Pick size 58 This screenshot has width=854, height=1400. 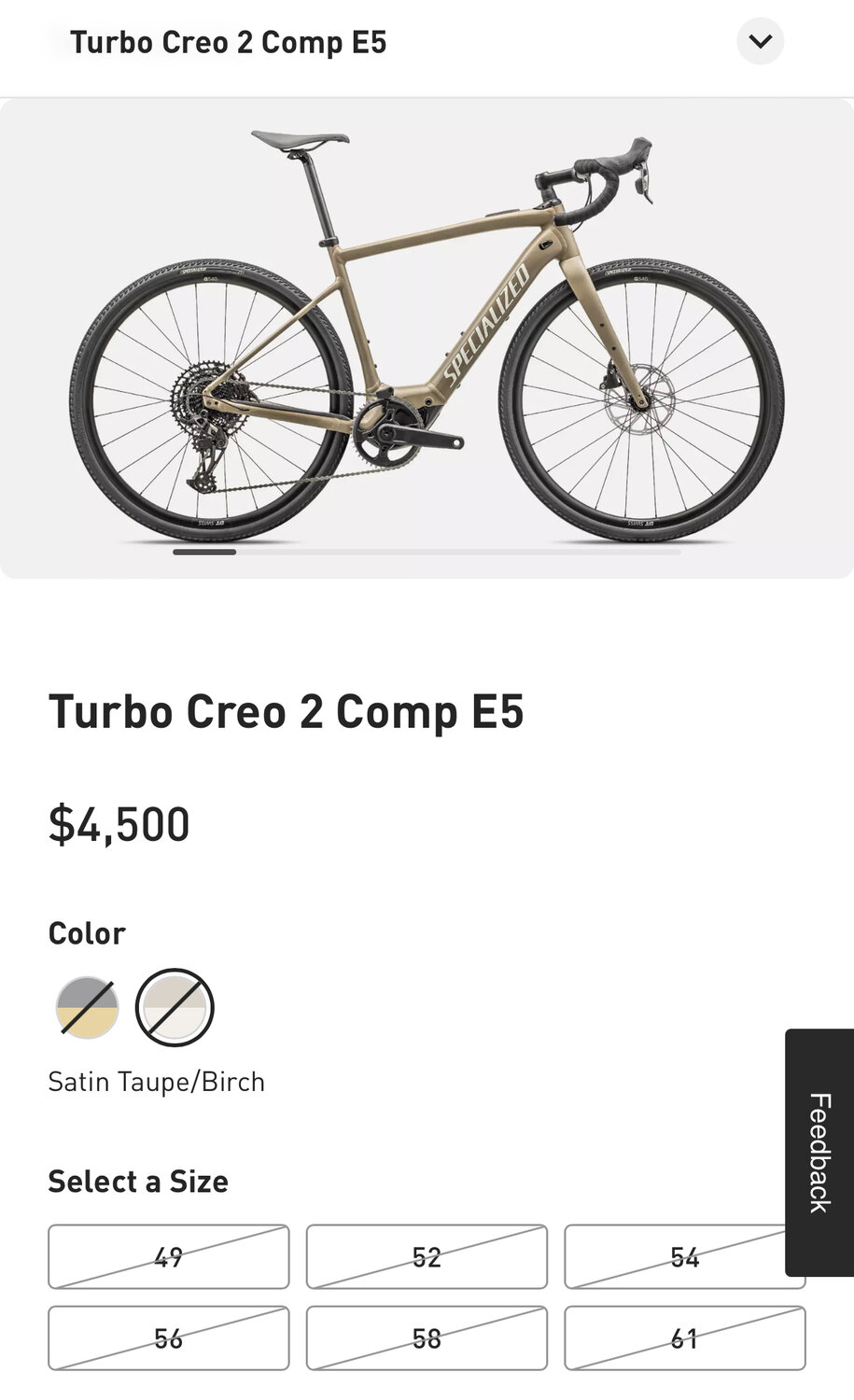pyautogui.click(x=427, y=1337)
